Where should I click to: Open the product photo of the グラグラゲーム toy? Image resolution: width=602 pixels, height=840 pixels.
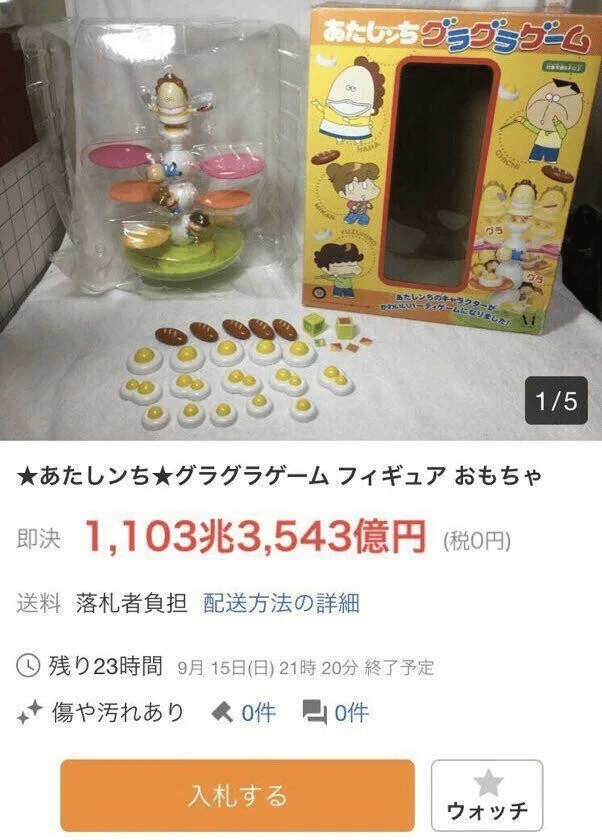tap(300, 220)
